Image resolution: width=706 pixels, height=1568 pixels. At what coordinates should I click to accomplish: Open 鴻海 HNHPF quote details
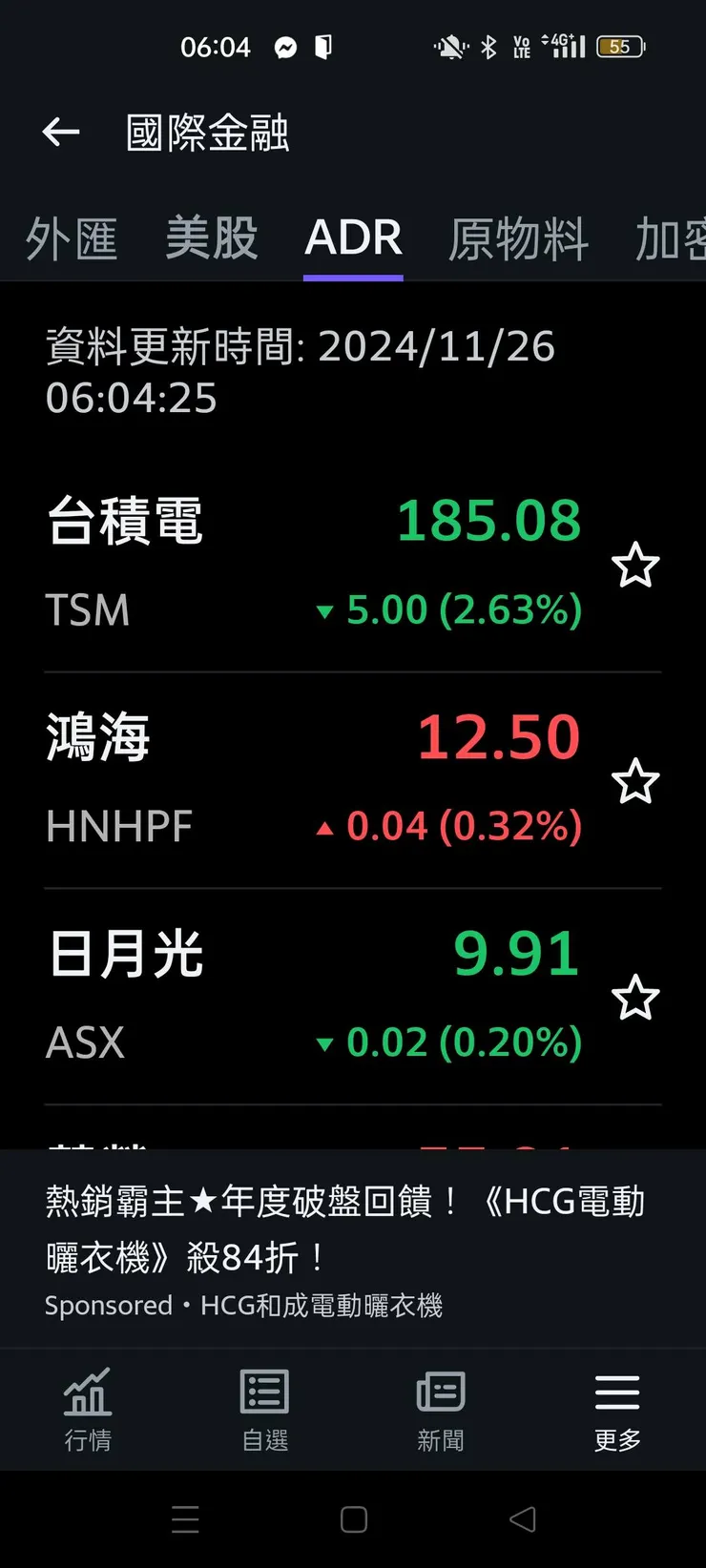click(x=315, y=780)
